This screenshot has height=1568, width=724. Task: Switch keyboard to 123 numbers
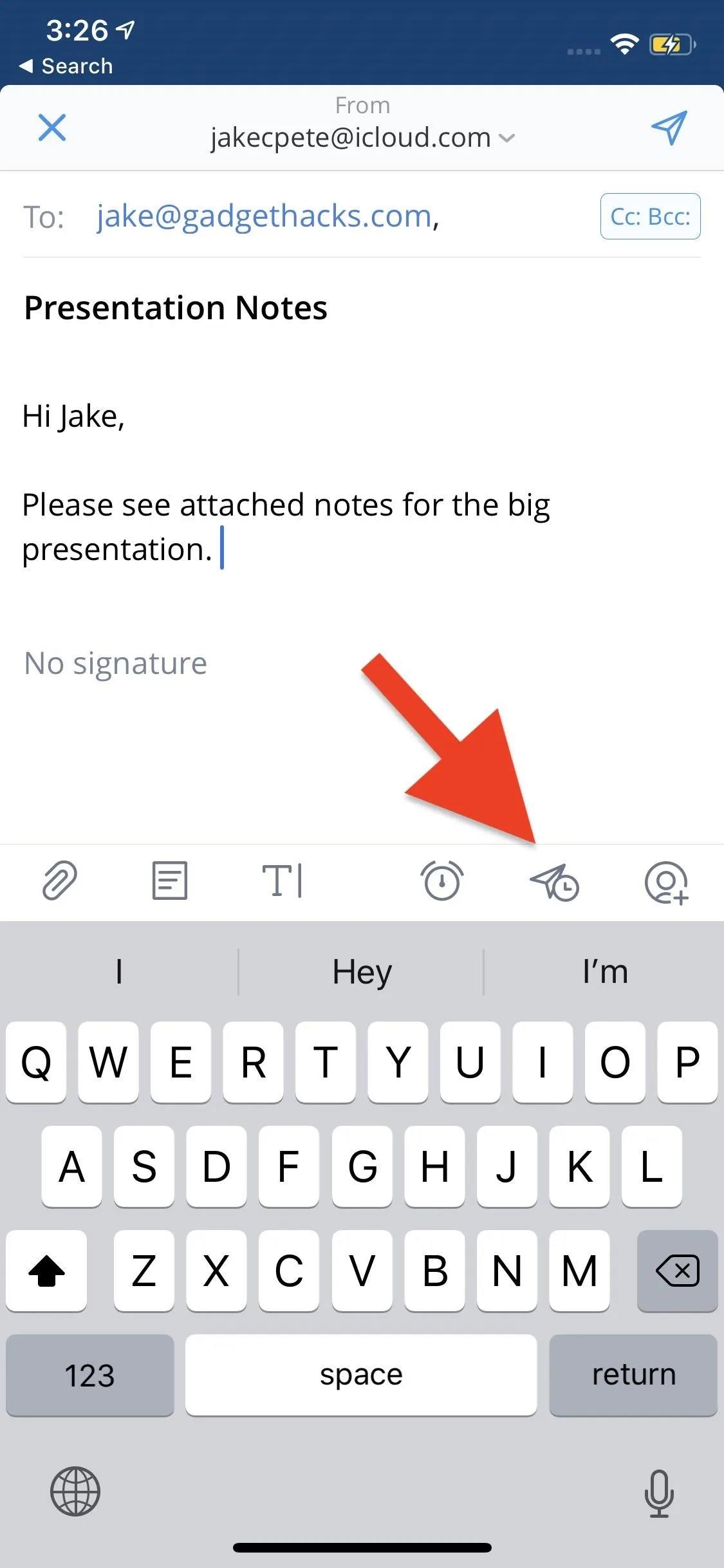90,1375
